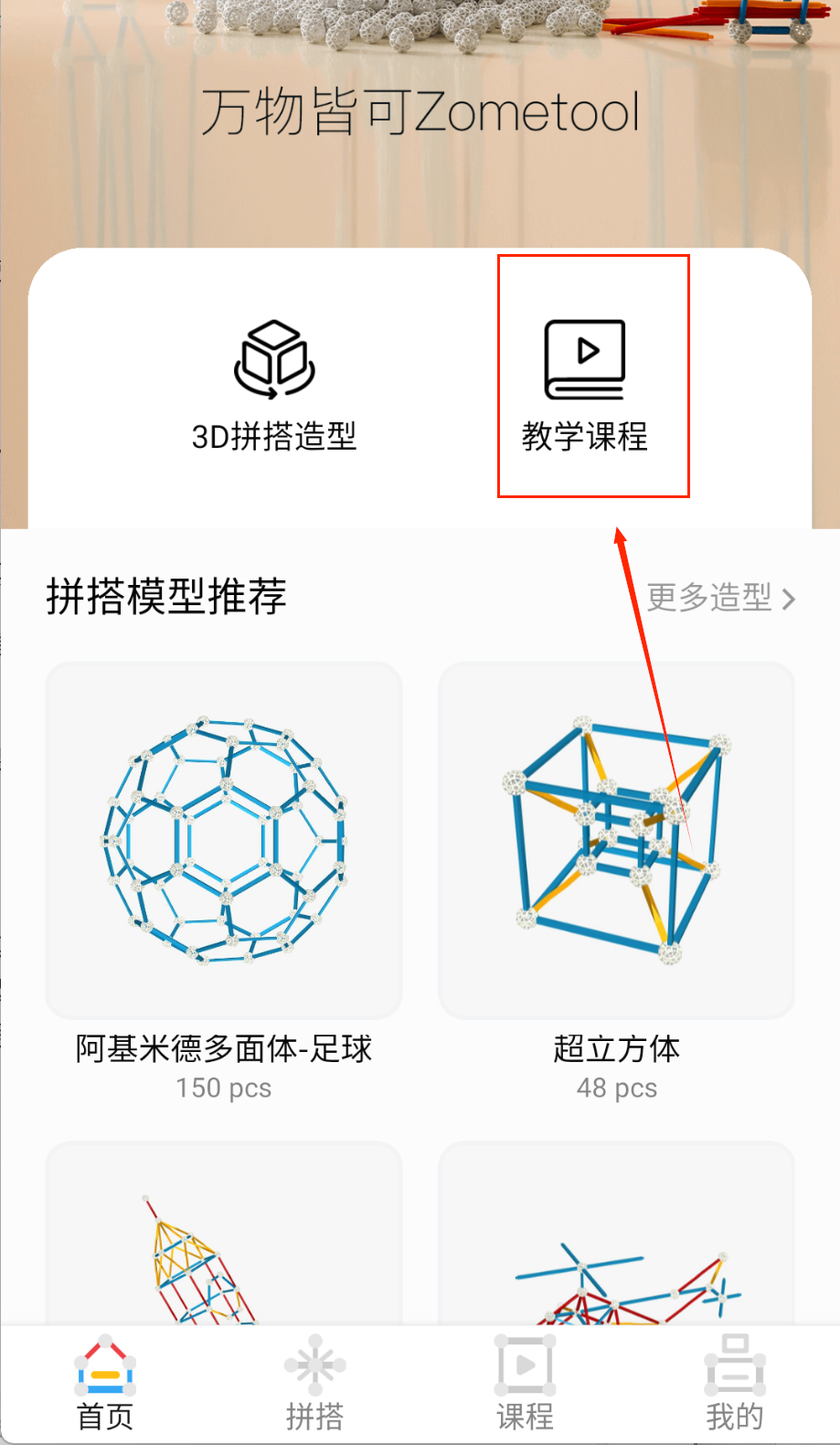The image size is (840, 1445).
Task: Open 3D拼搭造型 builder
Action: (273, 386)
